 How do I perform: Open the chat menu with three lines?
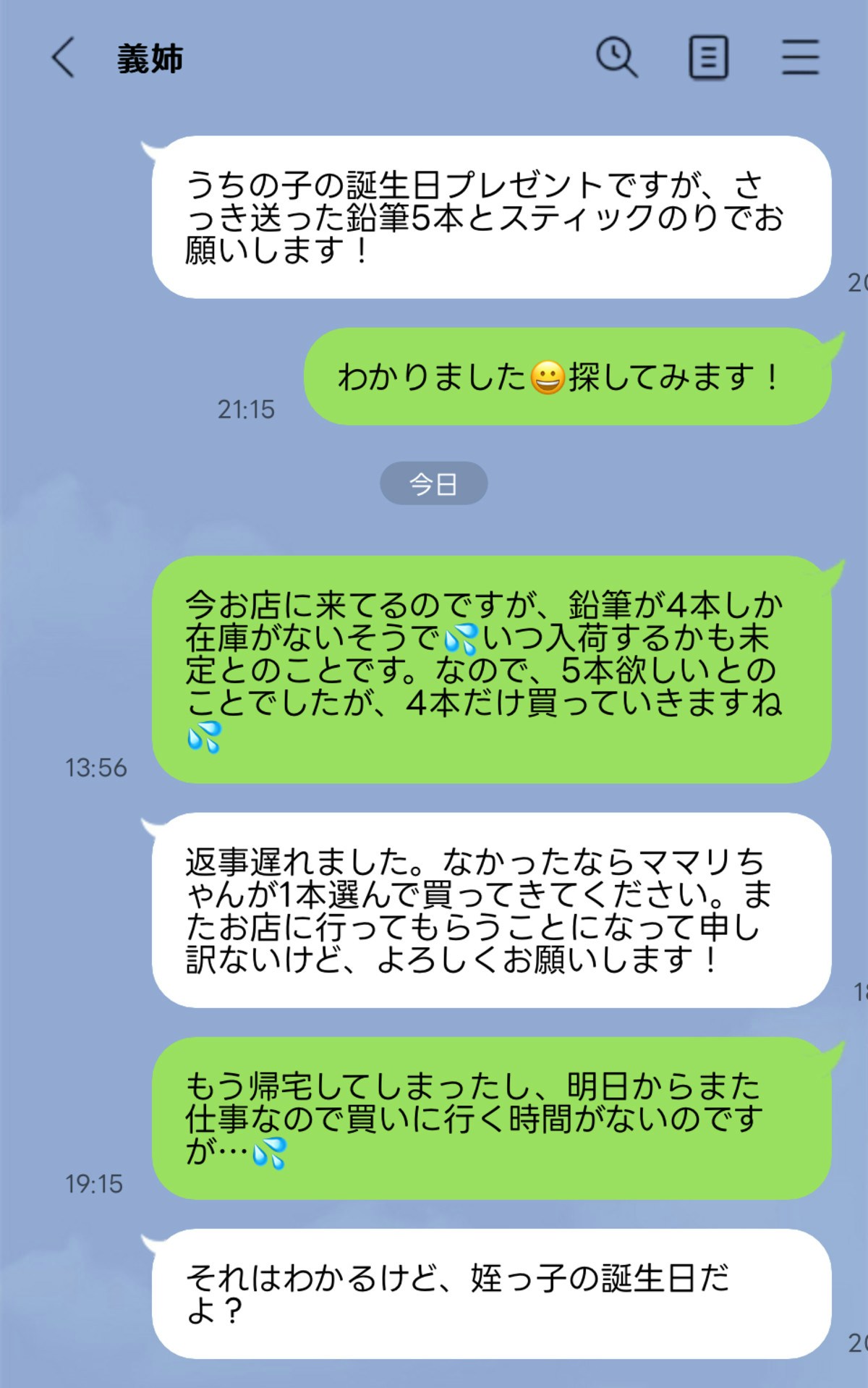coord(800,57)
